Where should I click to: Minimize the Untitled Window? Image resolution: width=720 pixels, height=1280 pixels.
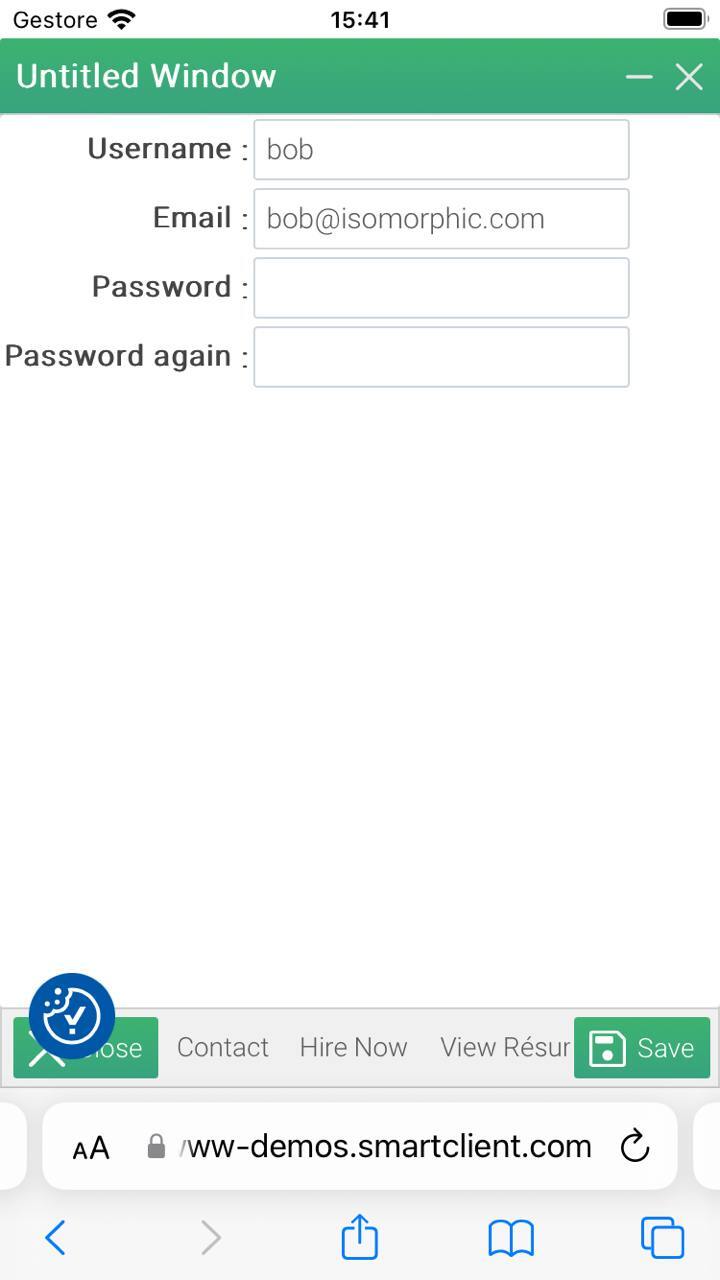pos(639,77)
